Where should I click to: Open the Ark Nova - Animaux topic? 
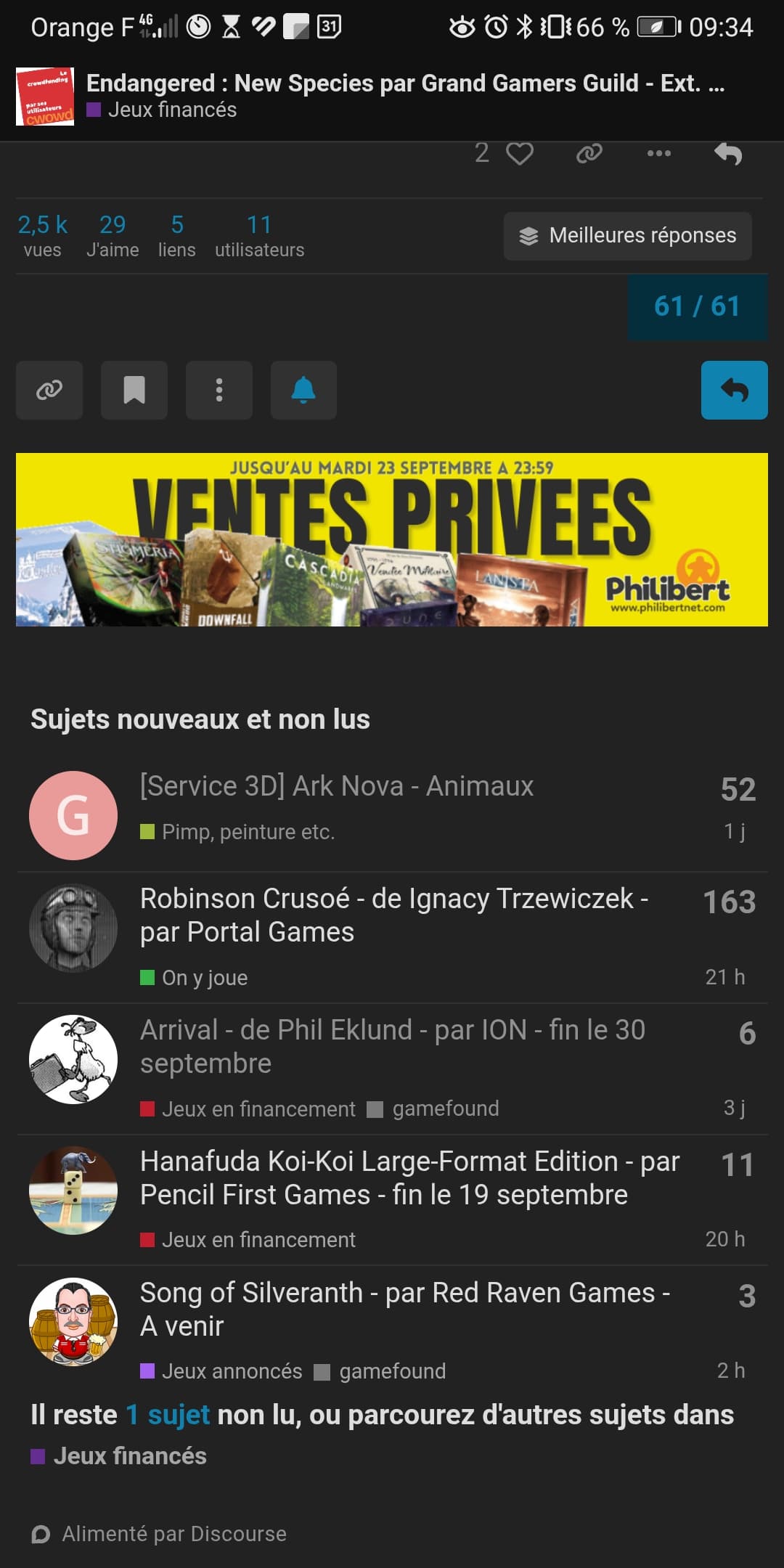click(336, 786)
